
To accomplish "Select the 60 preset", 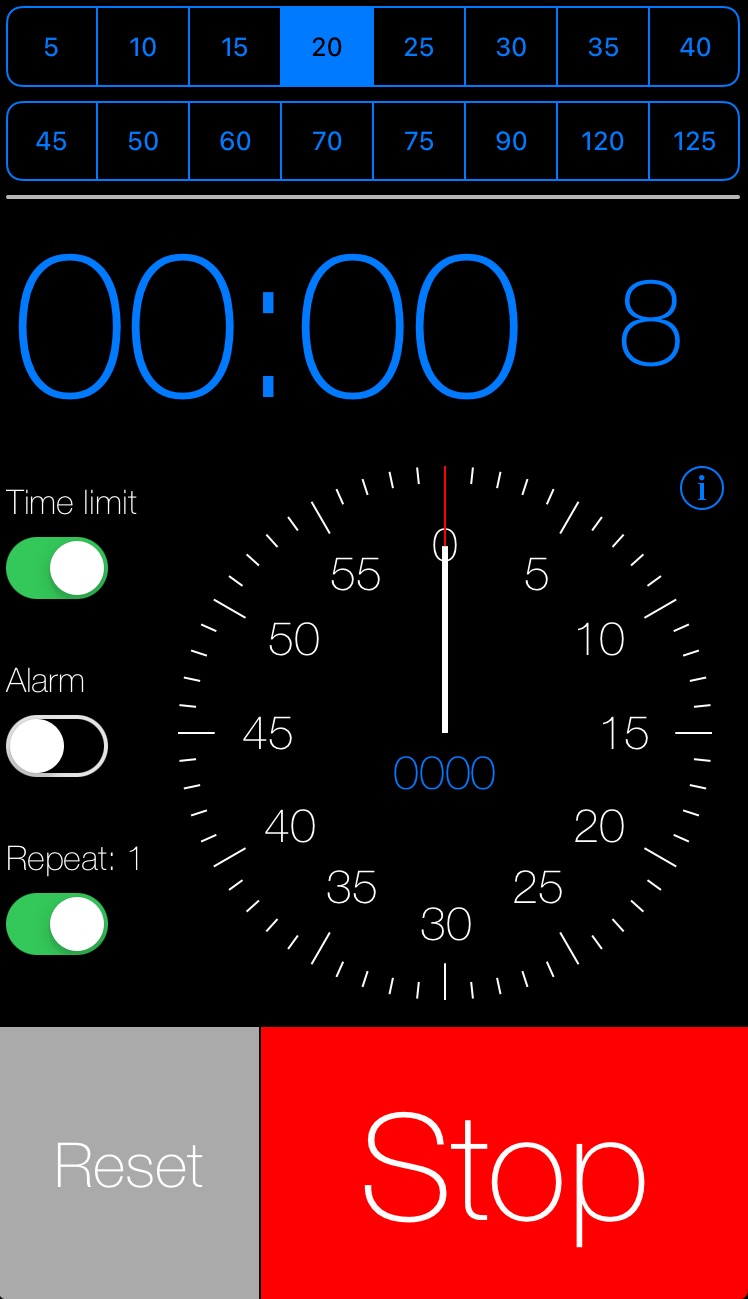I will click(x=235, y=141).
